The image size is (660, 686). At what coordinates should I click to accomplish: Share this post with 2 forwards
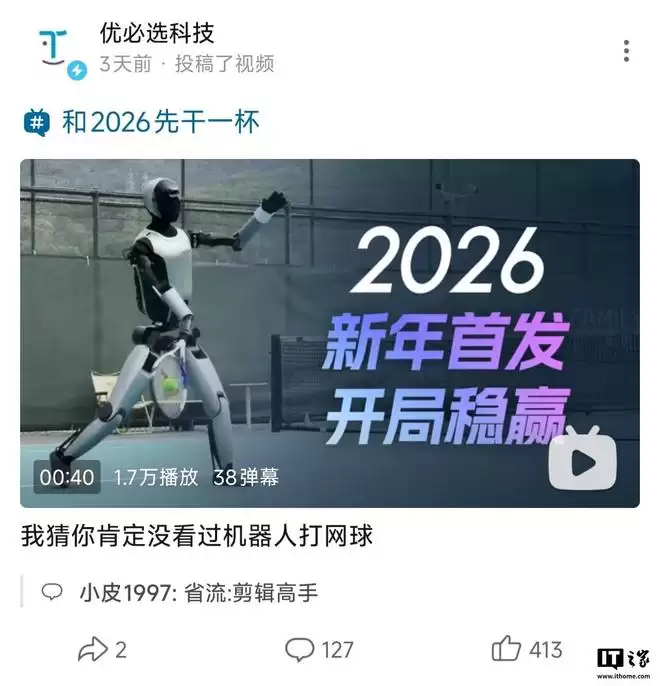[102, 650]
